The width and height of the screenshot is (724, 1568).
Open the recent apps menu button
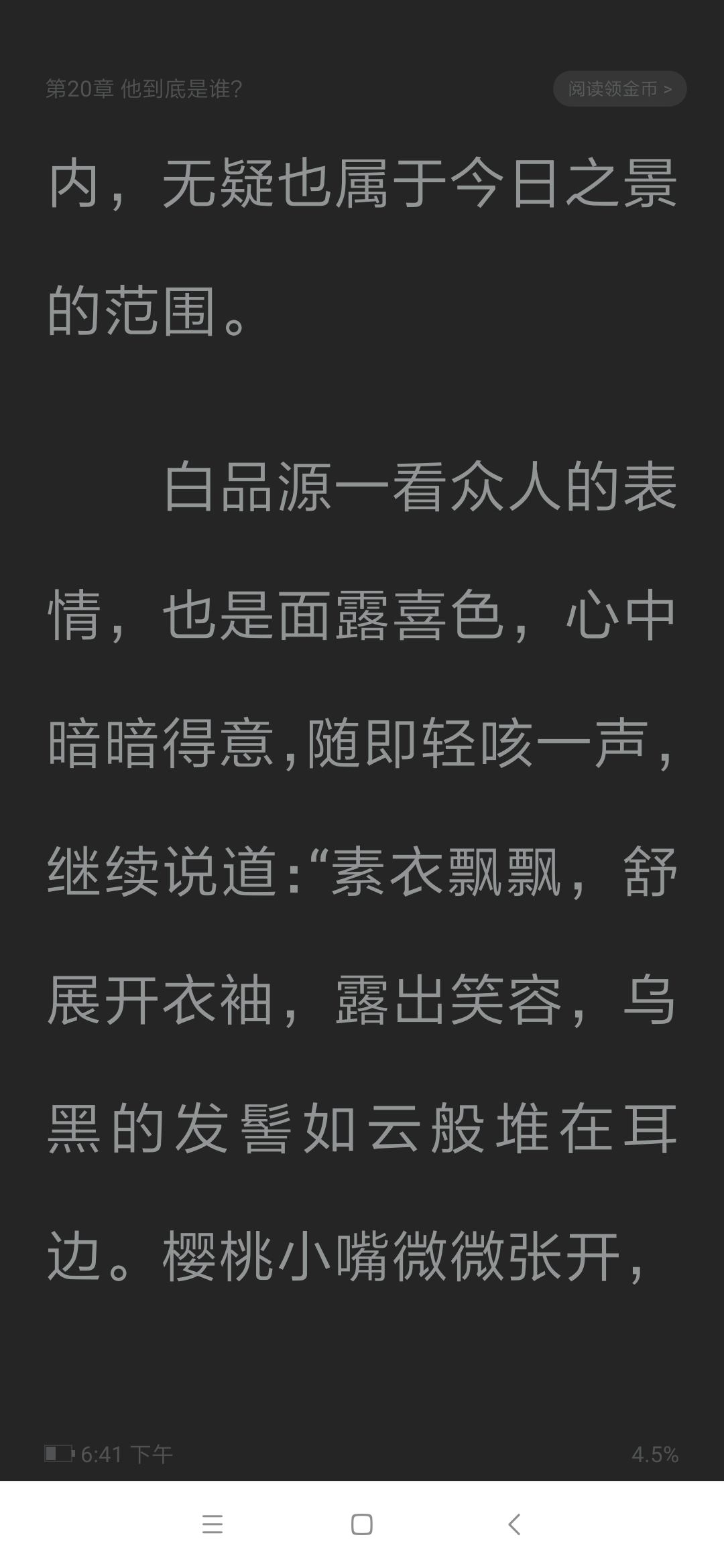click(x=212, y=1524)
